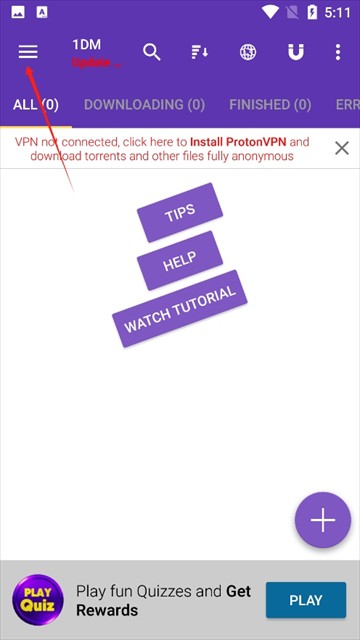Open the hamburger drawer menu
360x640 pixels.
[x=28, y=52]
